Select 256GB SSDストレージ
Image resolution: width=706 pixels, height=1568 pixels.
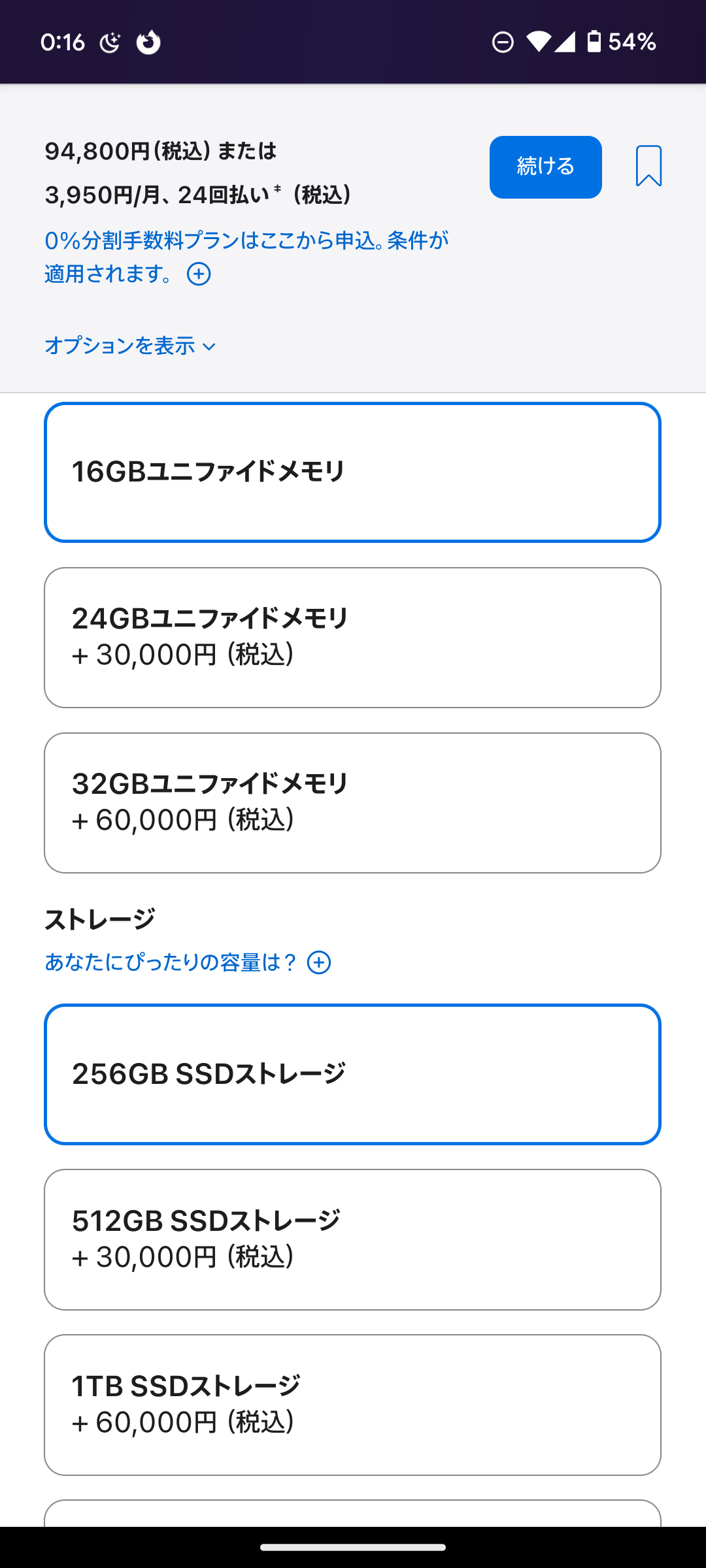(352, 1074)
